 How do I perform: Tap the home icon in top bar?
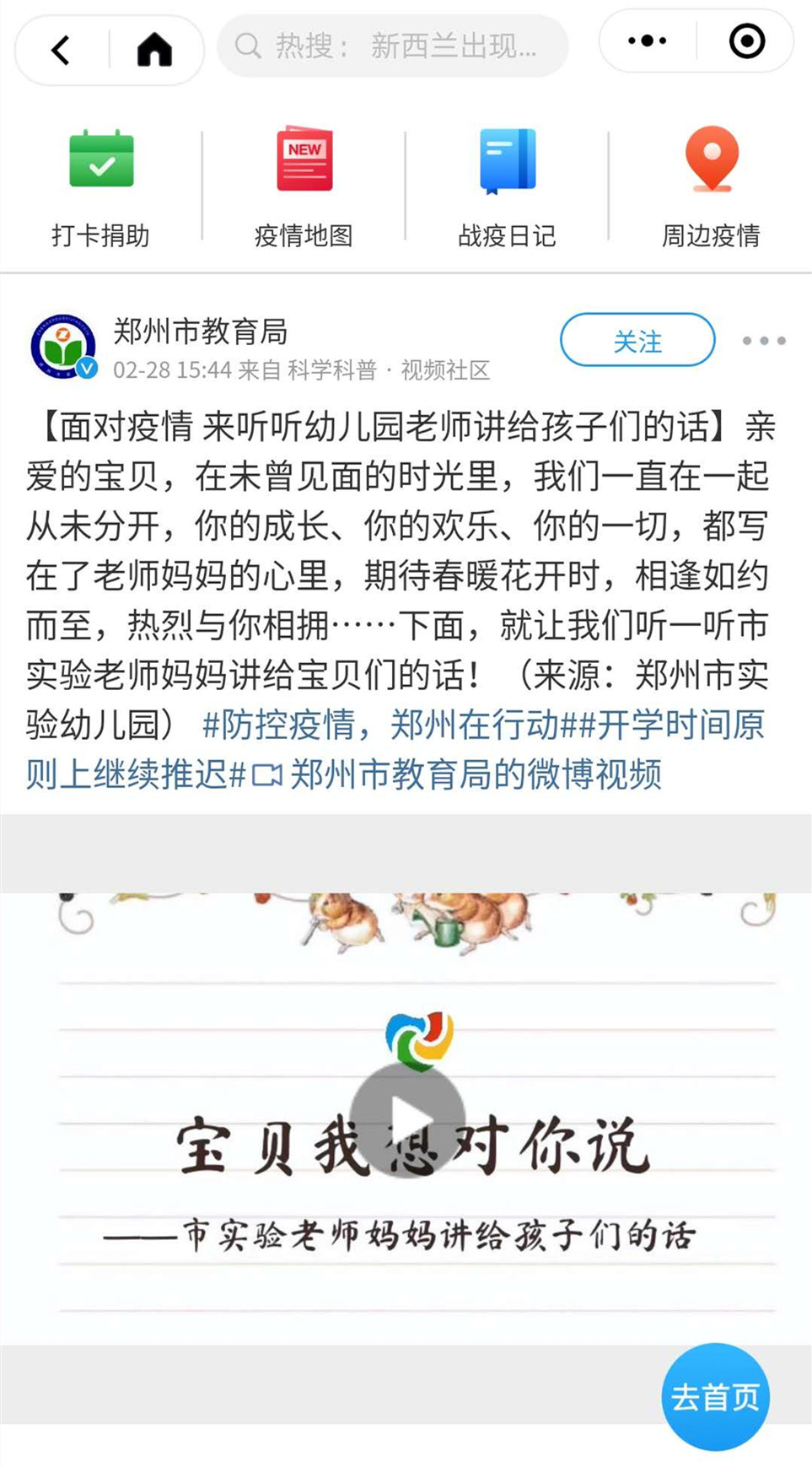pos(154,50)
